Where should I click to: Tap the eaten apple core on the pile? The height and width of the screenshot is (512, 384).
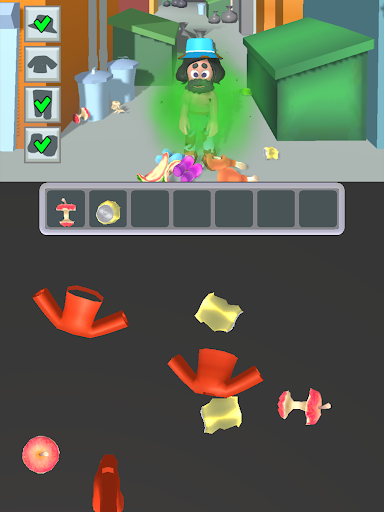304,406
